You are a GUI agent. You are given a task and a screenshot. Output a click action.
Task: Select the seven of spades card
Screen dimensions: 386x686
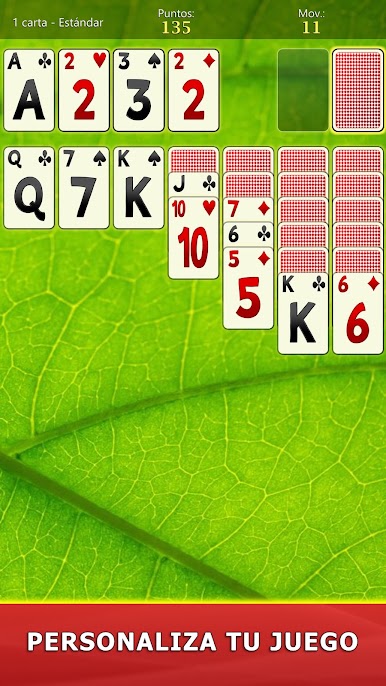click(x=84, y=187)
